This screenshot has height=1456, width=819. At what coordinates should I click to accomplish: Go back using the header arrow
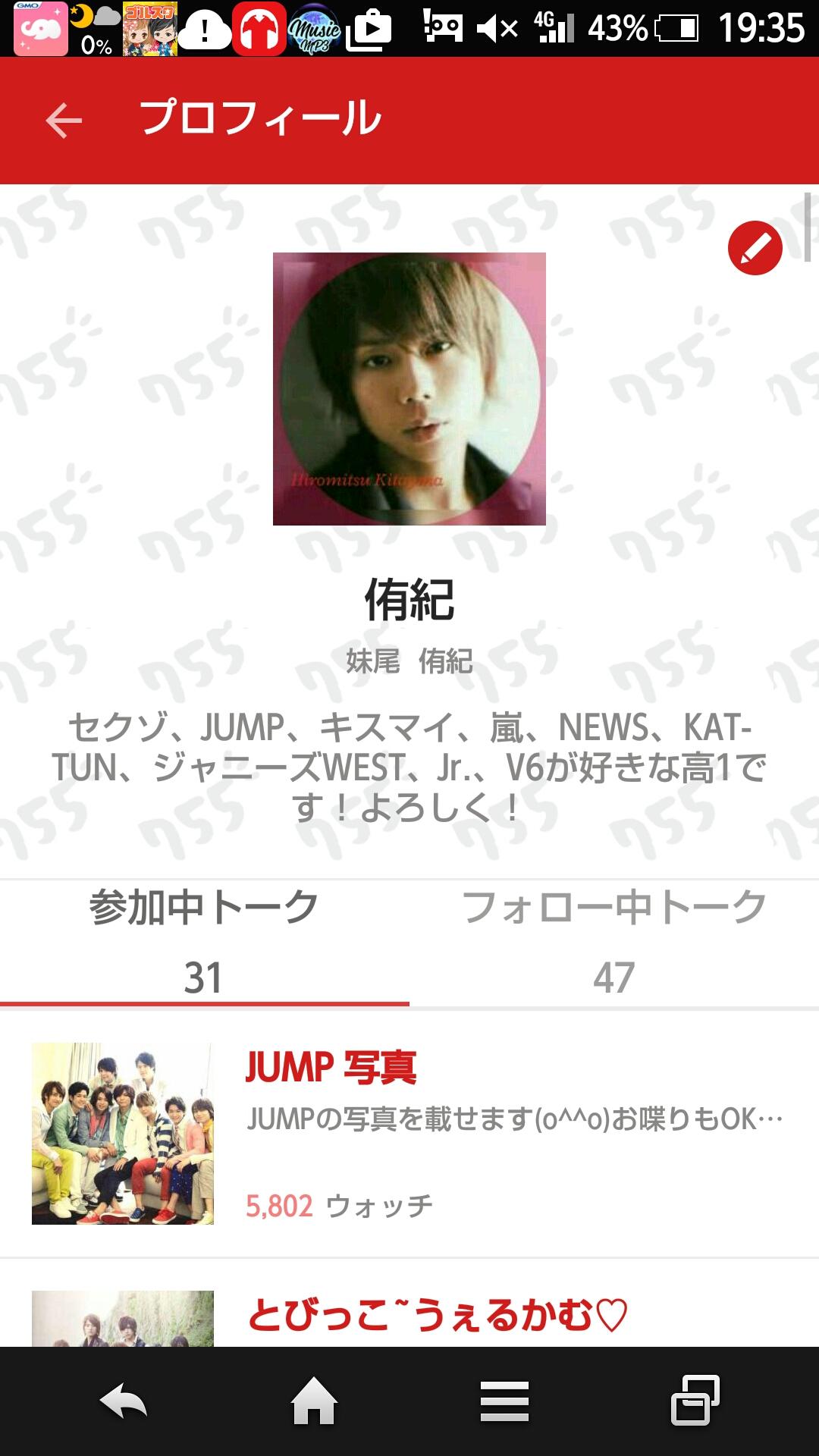(64, 121)
